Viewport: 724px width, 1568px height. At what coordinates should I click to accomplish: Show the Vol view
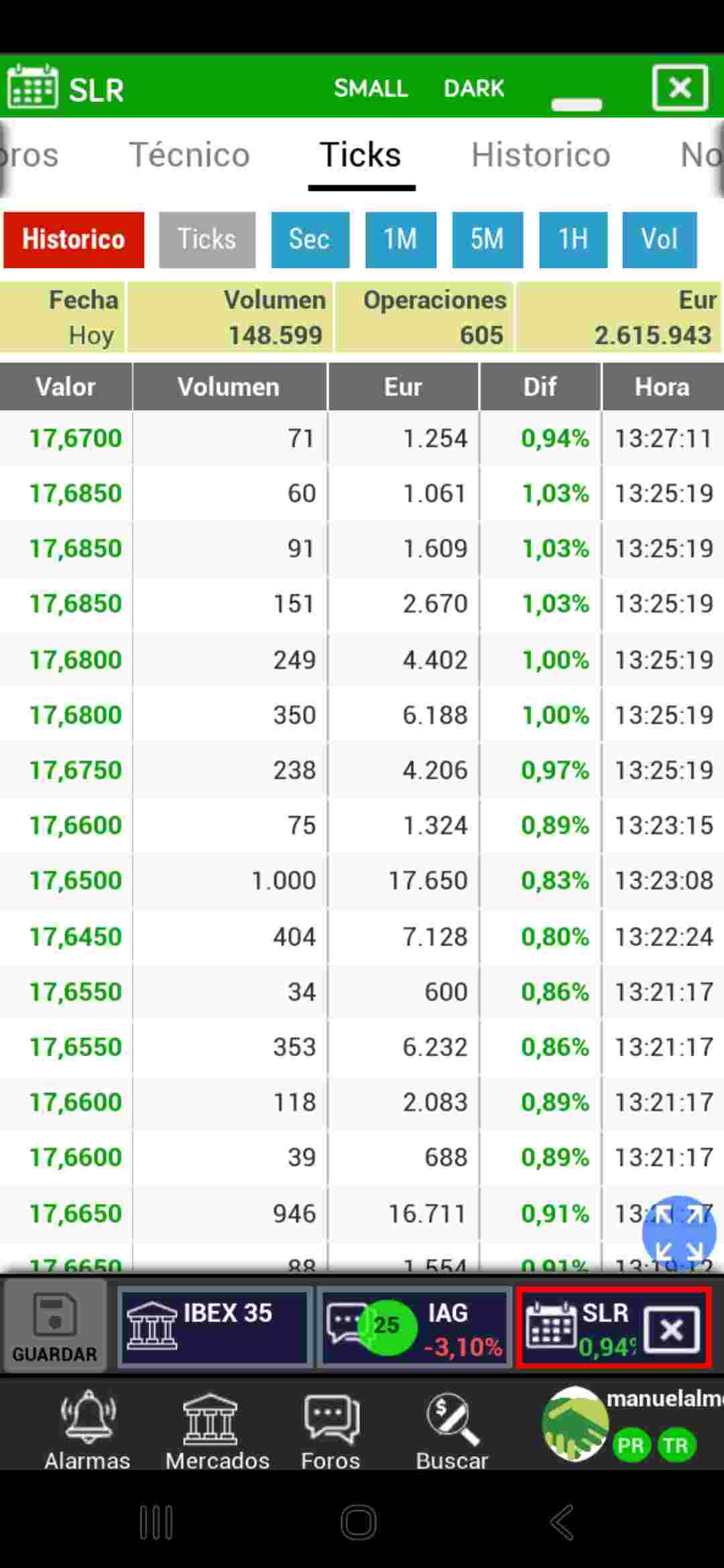coord(660,240)
